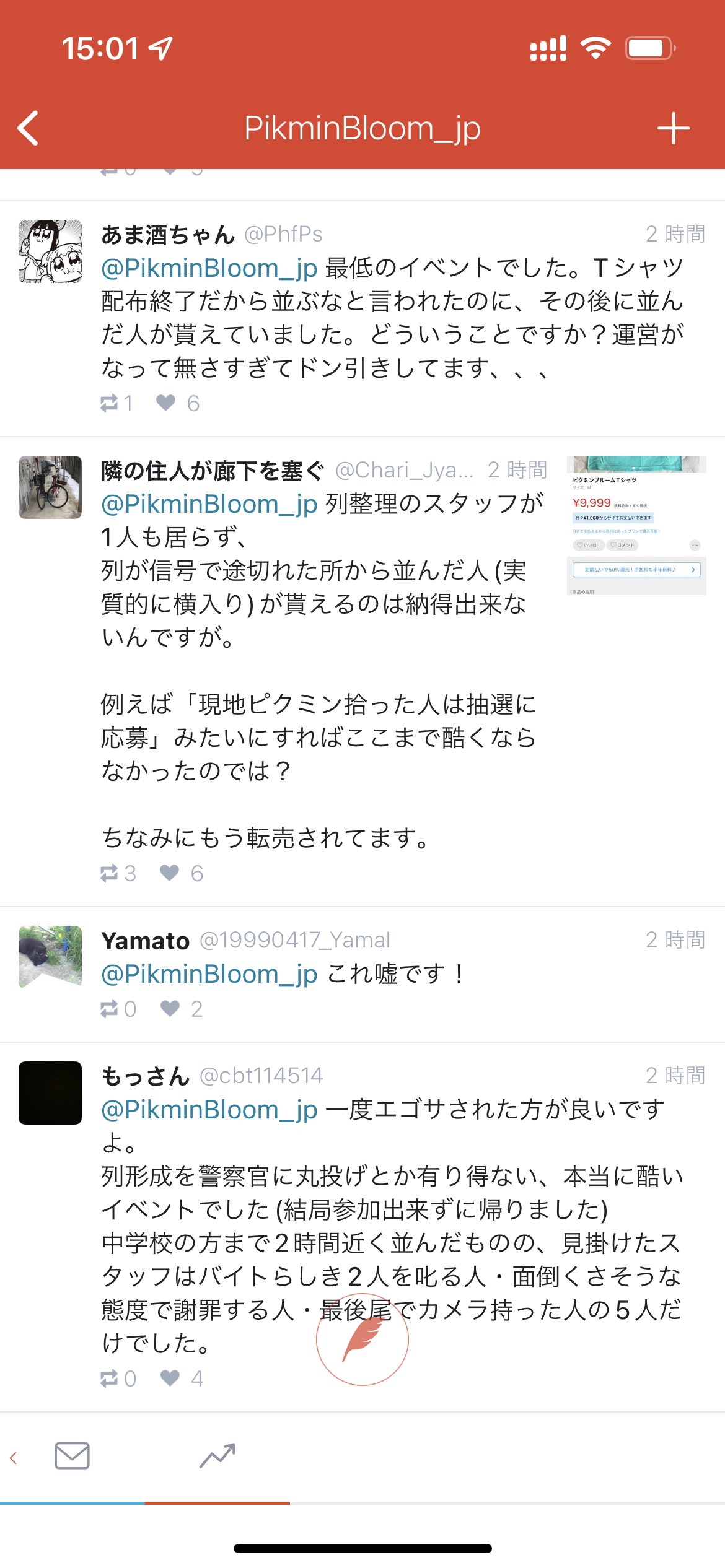The width and height of the screenshot is (725, 1568).
Task: Open あま酒ちゃん's profile avatar
Action: (50, 251)
